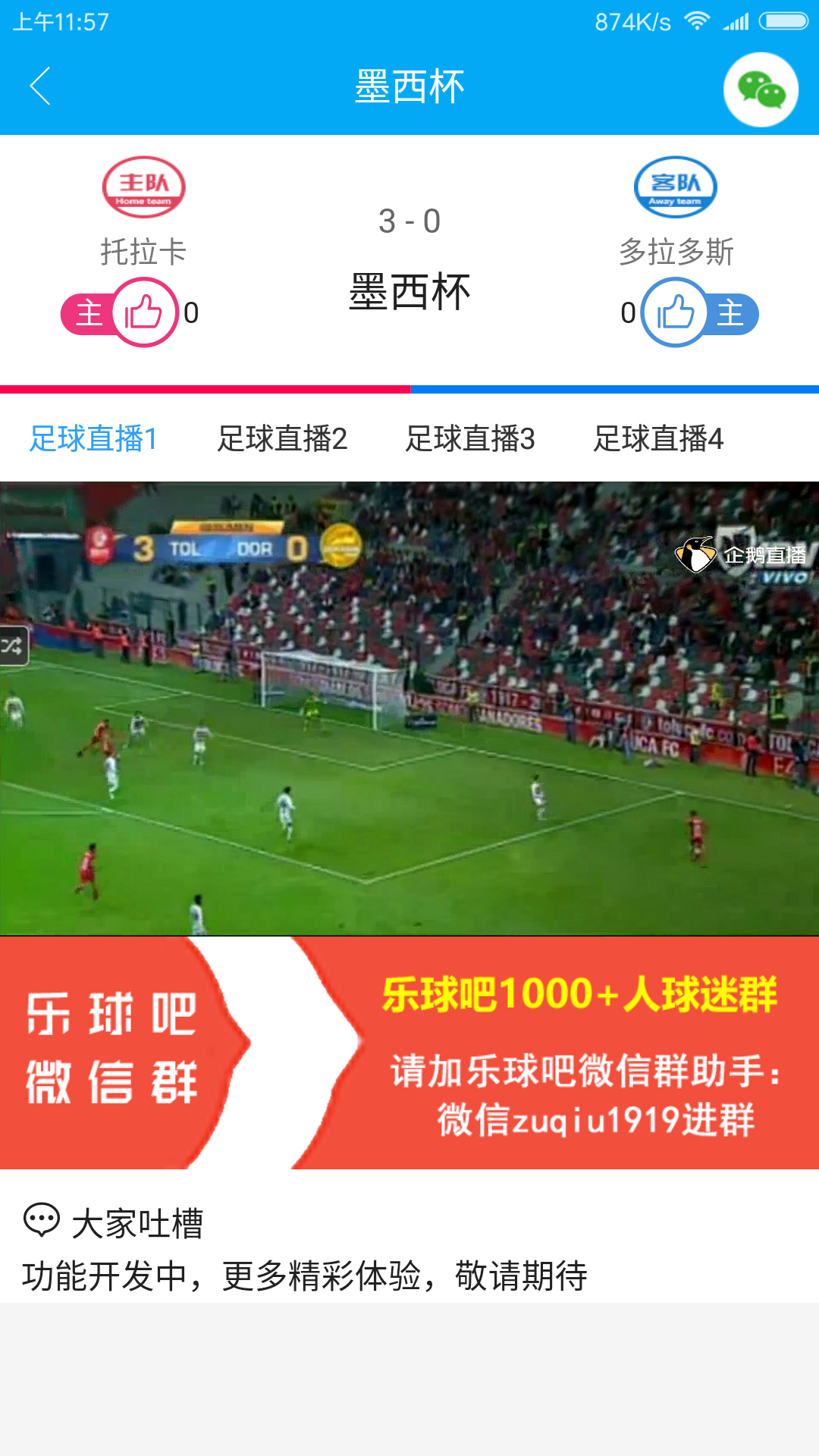
Task: Switch to the 足球直播4 stream
Action: pyautogui.click(x=658, y=438)
